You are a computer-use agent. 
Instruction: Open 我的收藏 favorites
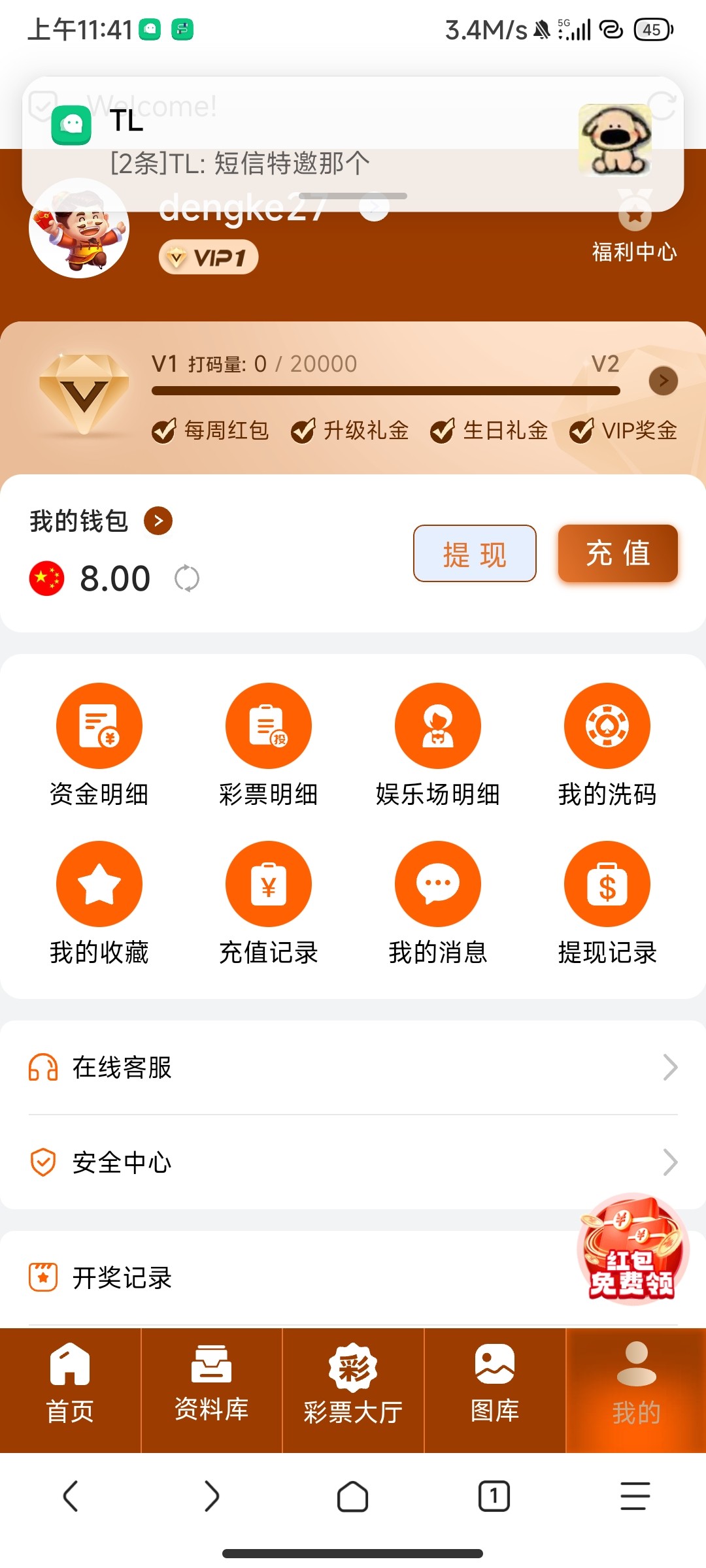point(99,885)
